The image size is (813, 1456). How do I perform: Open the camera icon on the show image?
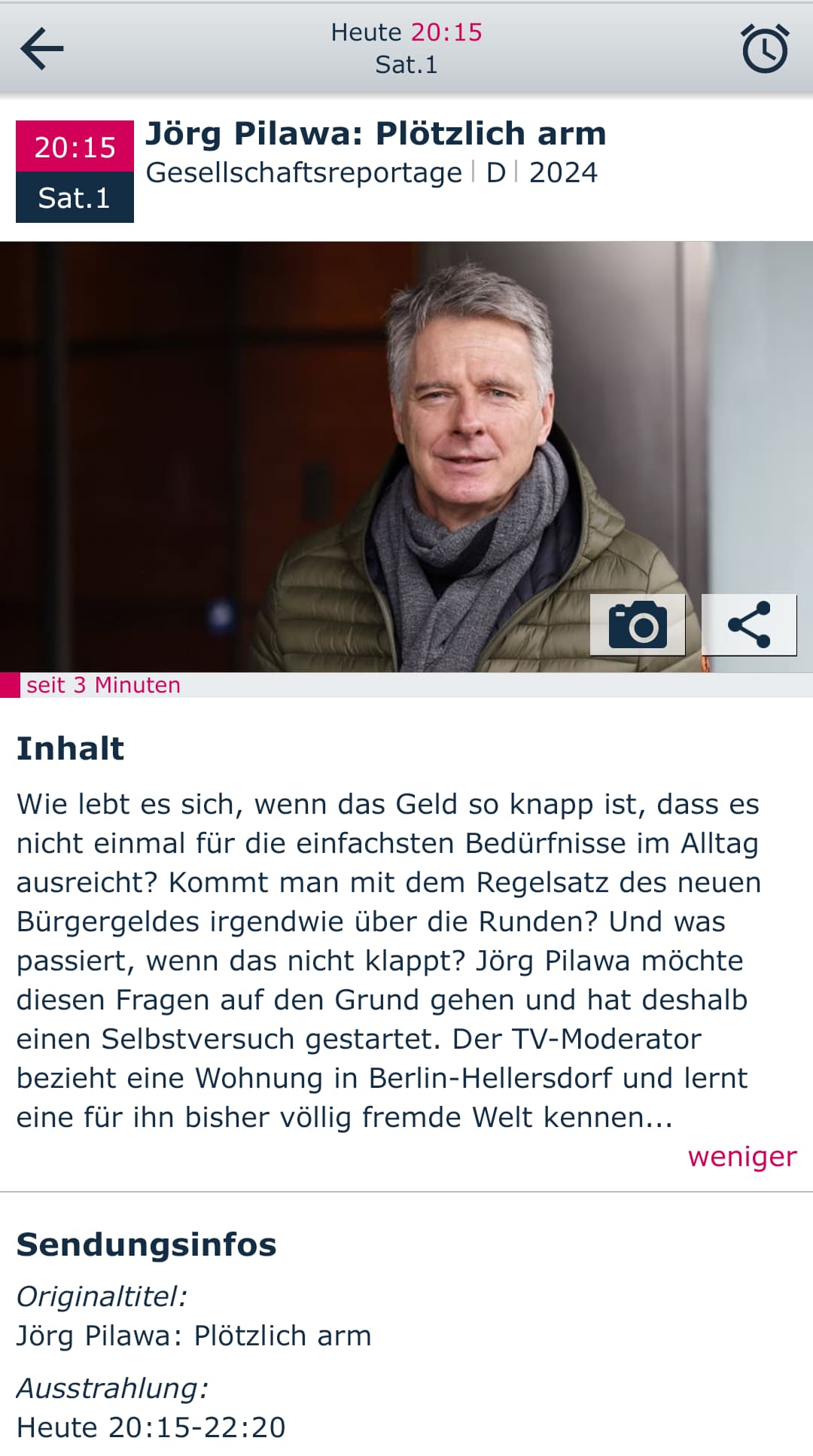638,624
